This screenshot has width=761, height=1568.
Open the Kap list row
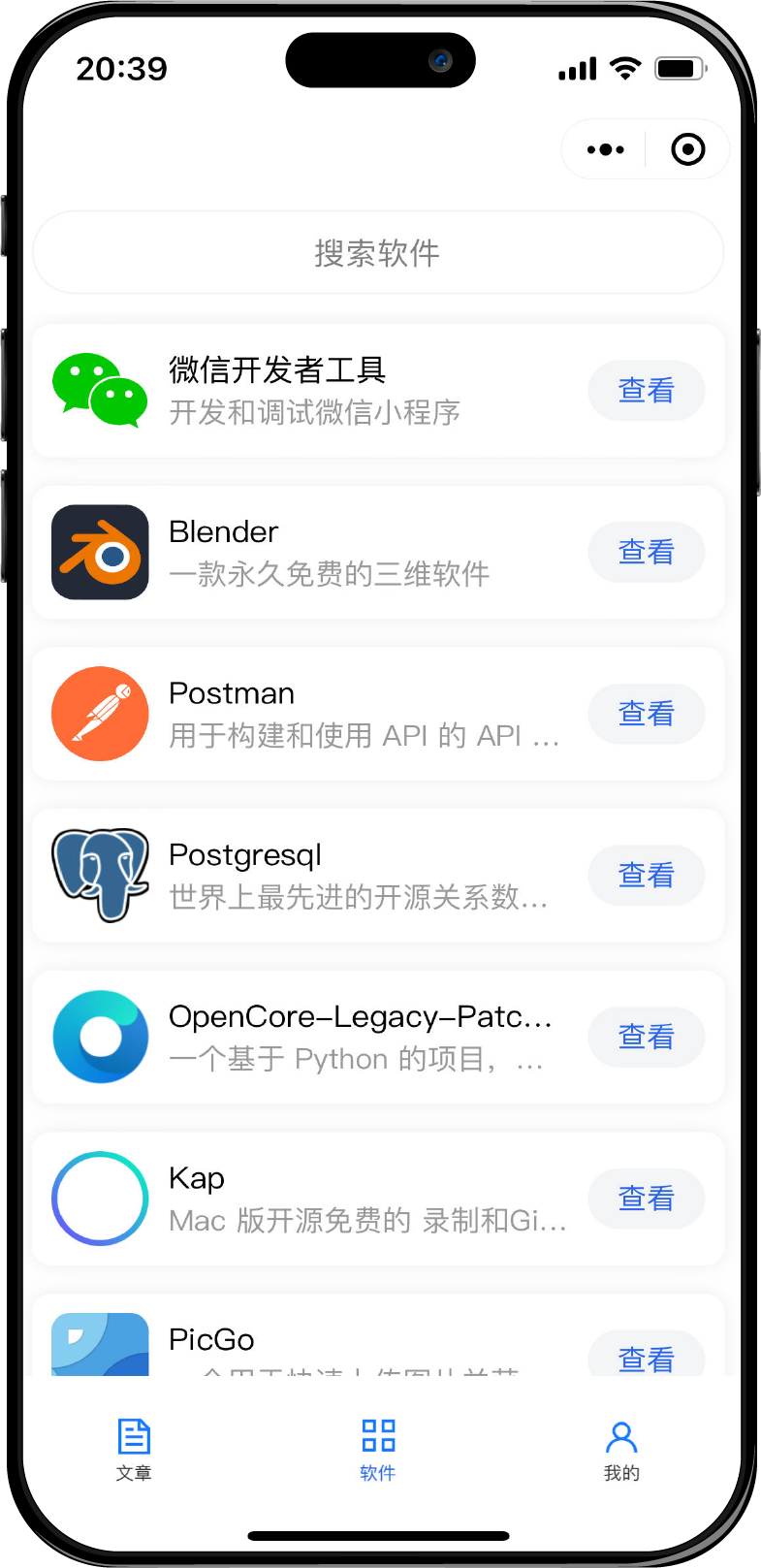(378, 1199)
